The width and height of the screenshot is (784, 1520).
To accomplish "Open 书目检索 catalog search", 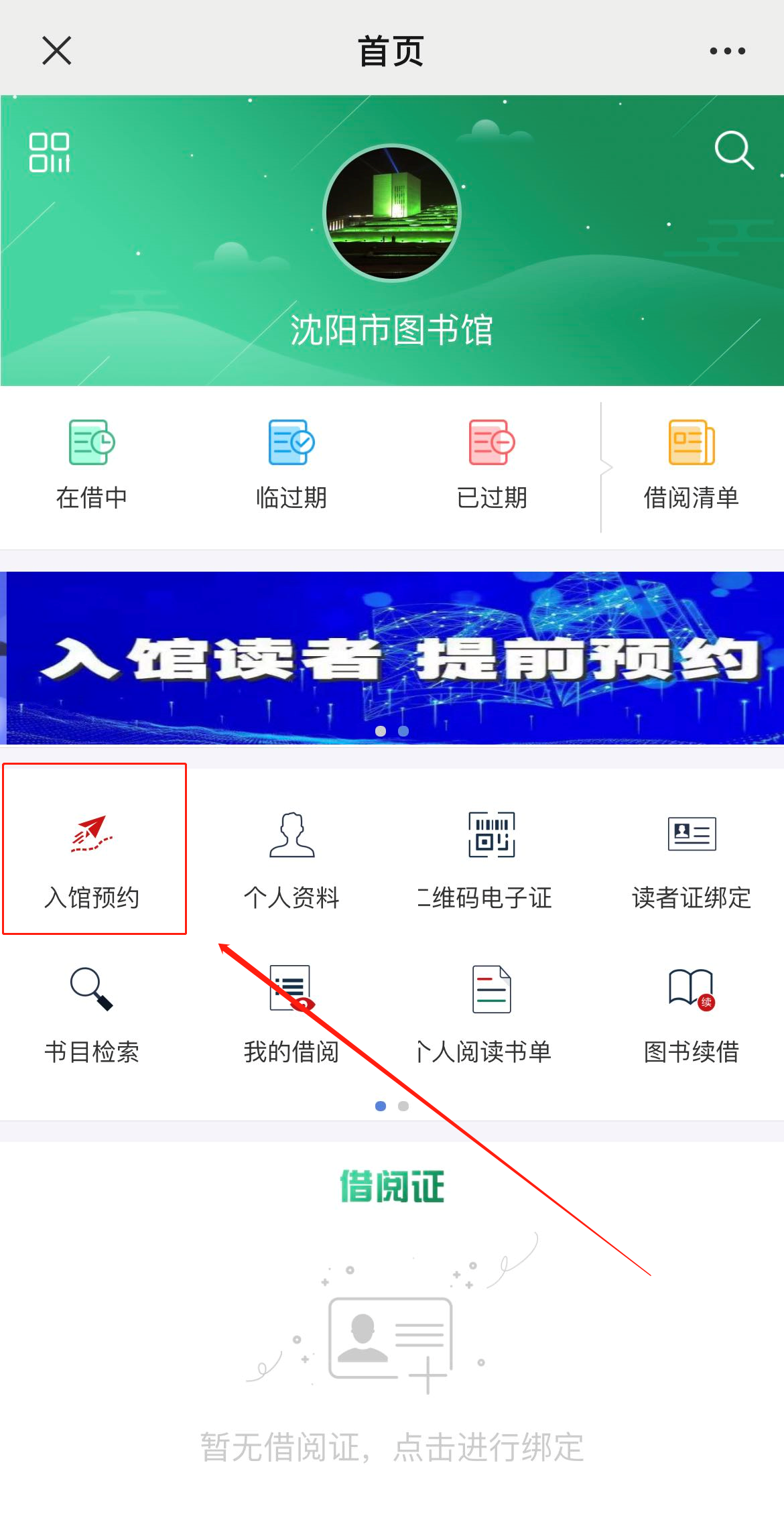I will tap(92, 1012).
